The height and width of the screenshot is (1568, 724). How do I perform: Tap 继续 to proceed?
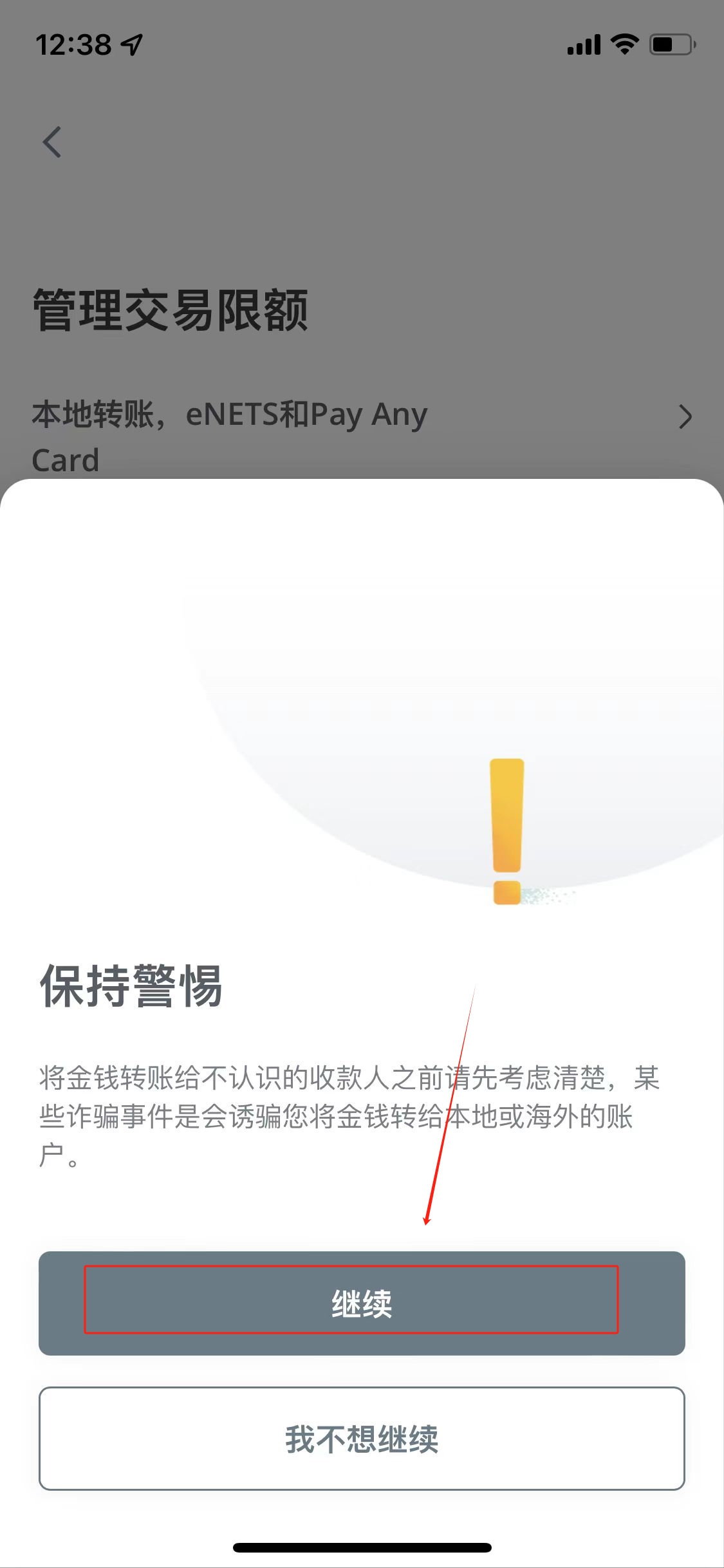click(x=362, y=1303)
